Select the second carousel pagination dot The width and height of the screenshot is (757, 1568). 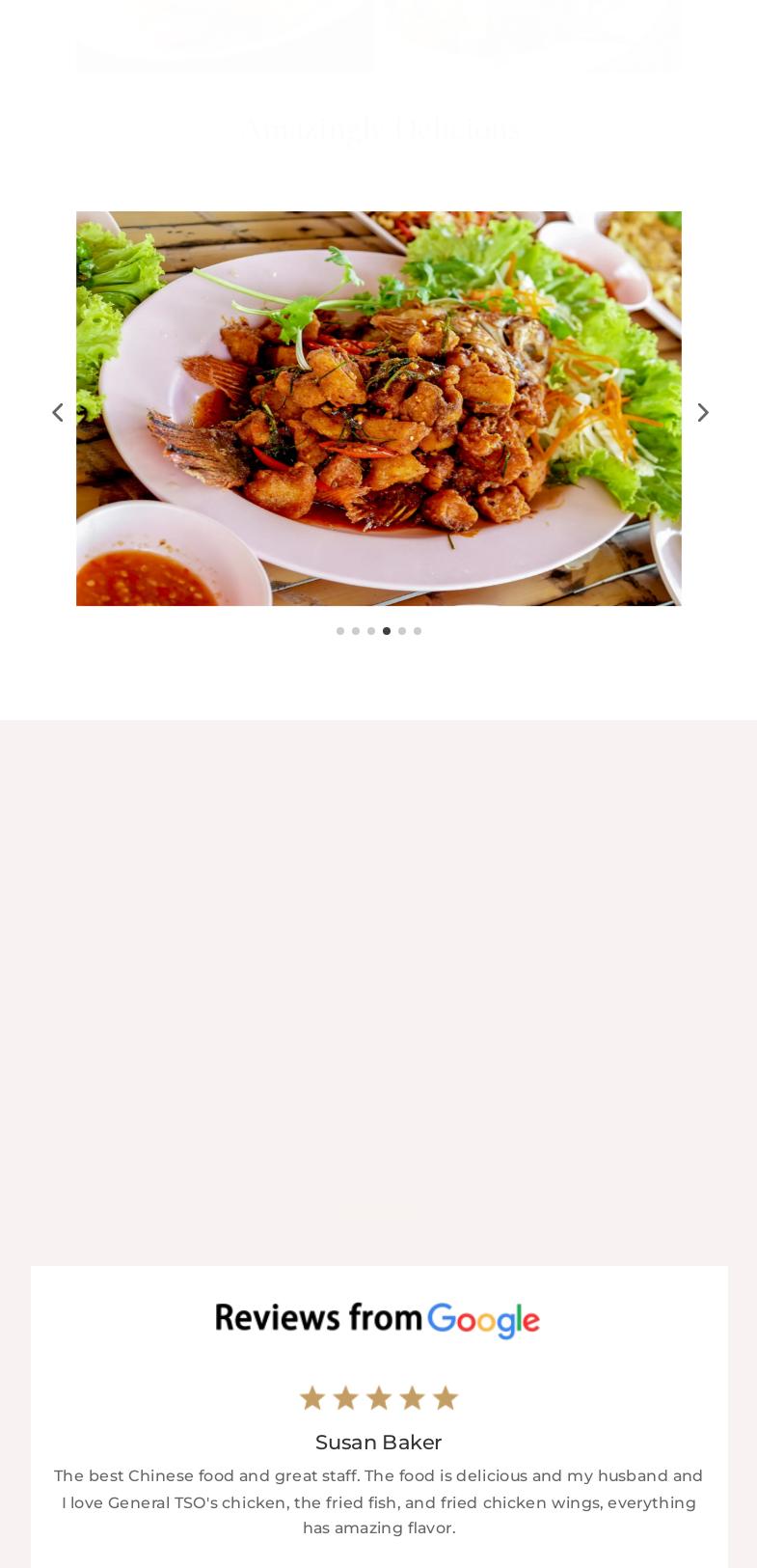pos(356,631)
